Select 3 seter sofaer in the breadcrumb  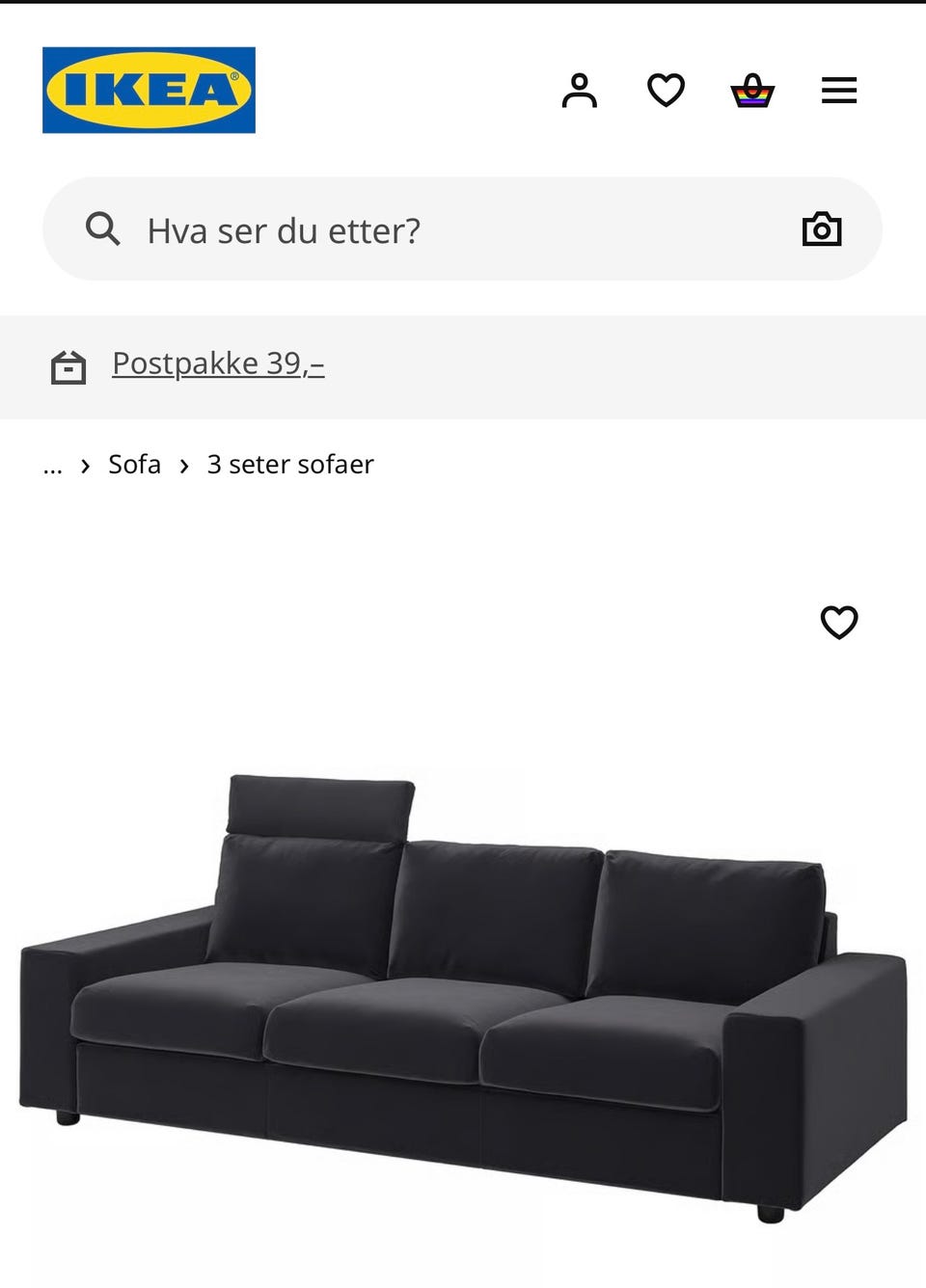coord(290,464)
